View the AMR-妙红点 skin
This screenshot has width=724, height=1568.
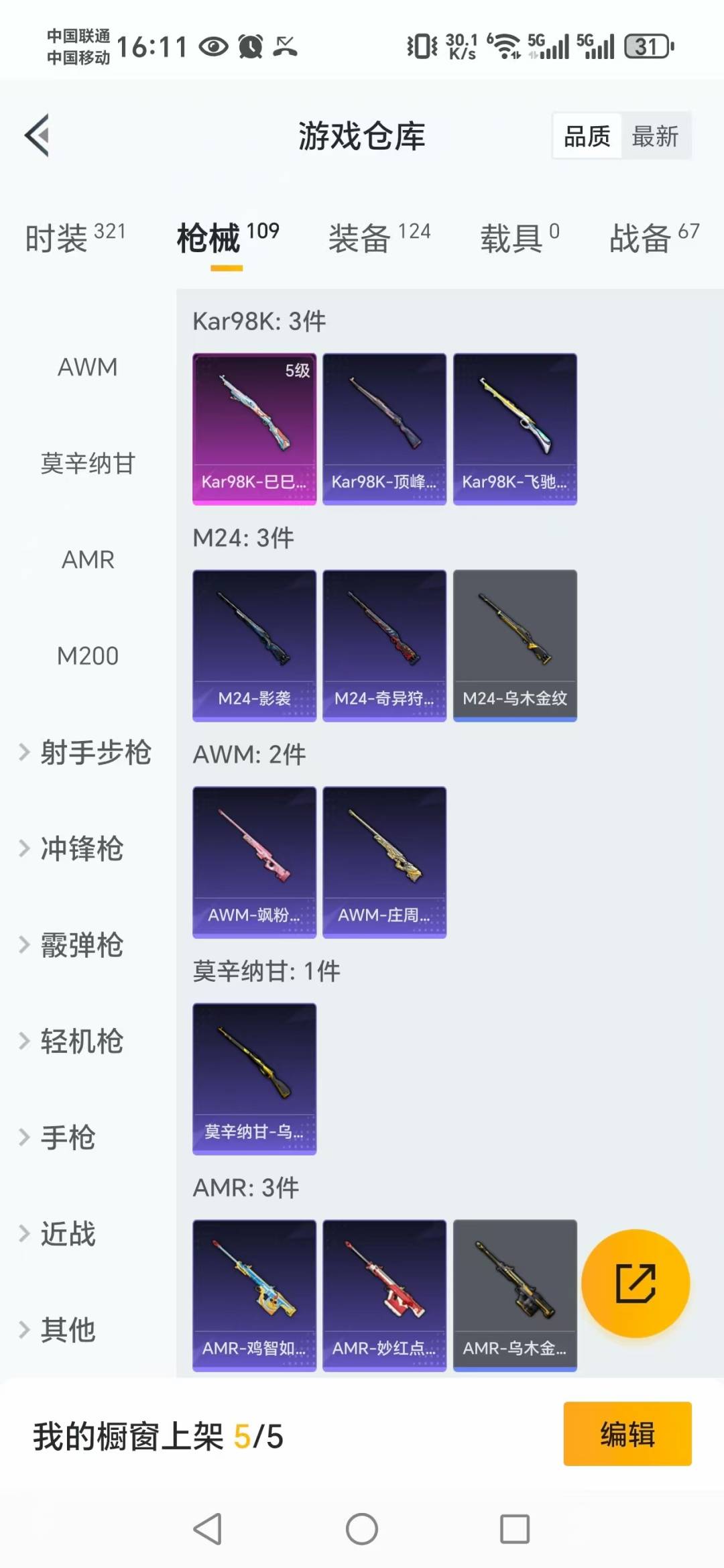384,1295
